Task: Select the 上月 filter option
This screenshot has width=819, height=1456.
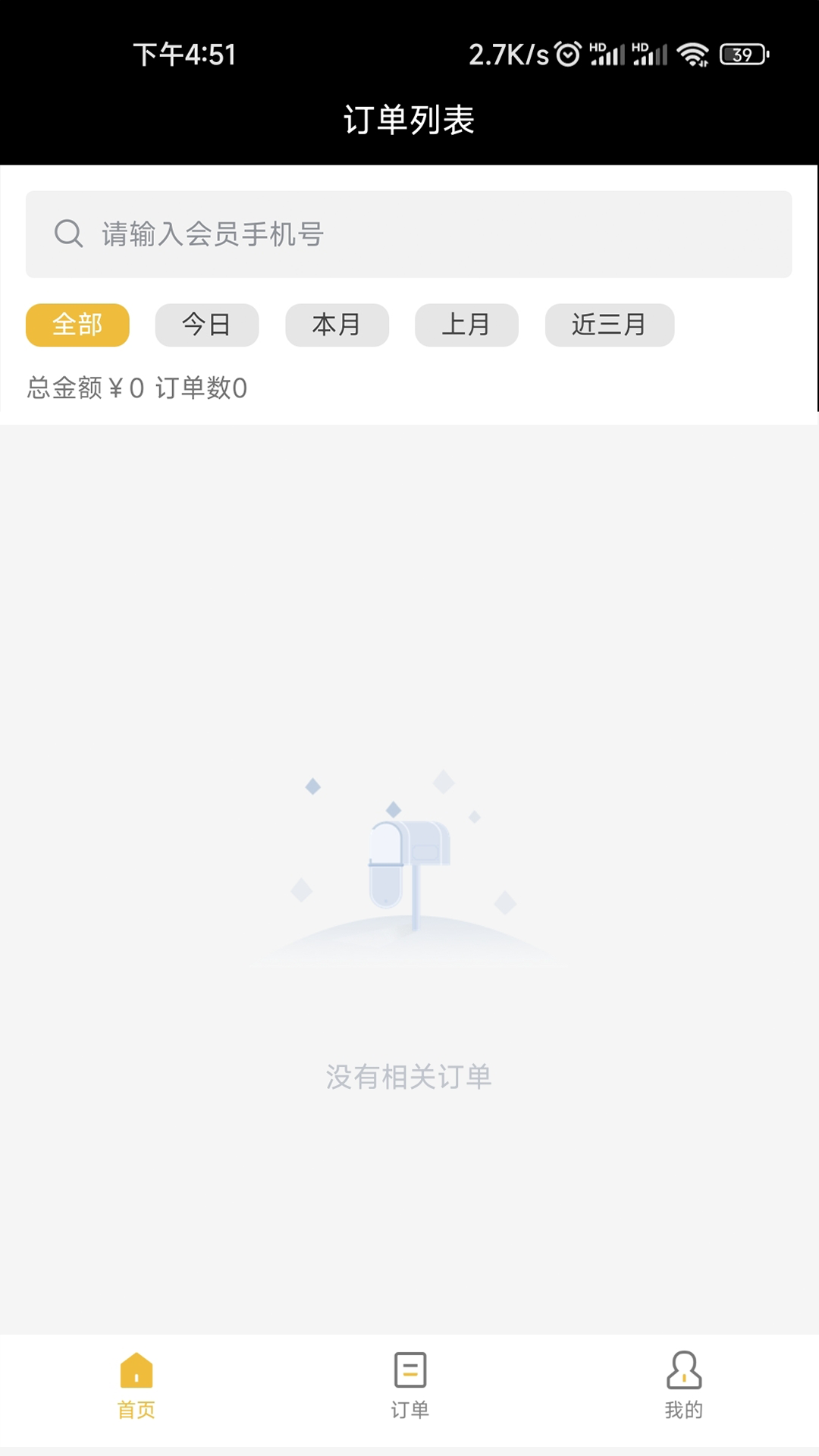Action: click(x=466, y=325)
